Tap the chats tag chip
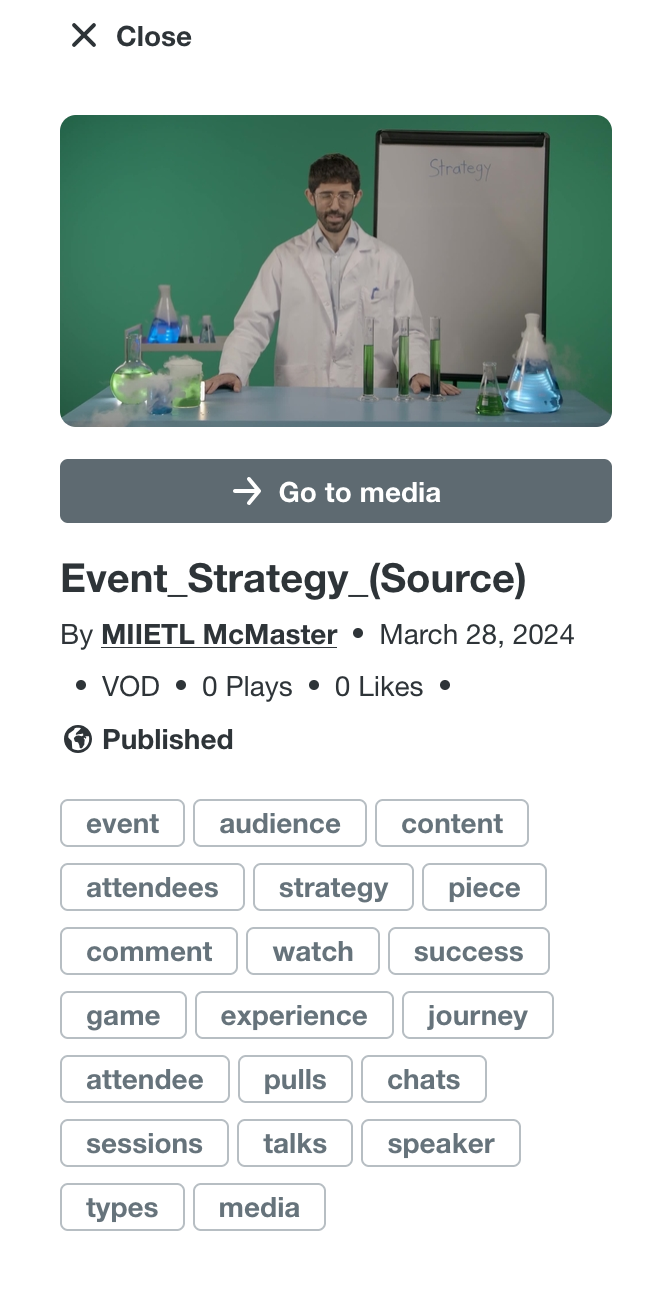Image resolution: width=660 pixels, height=1292 pixels. 424,1079
